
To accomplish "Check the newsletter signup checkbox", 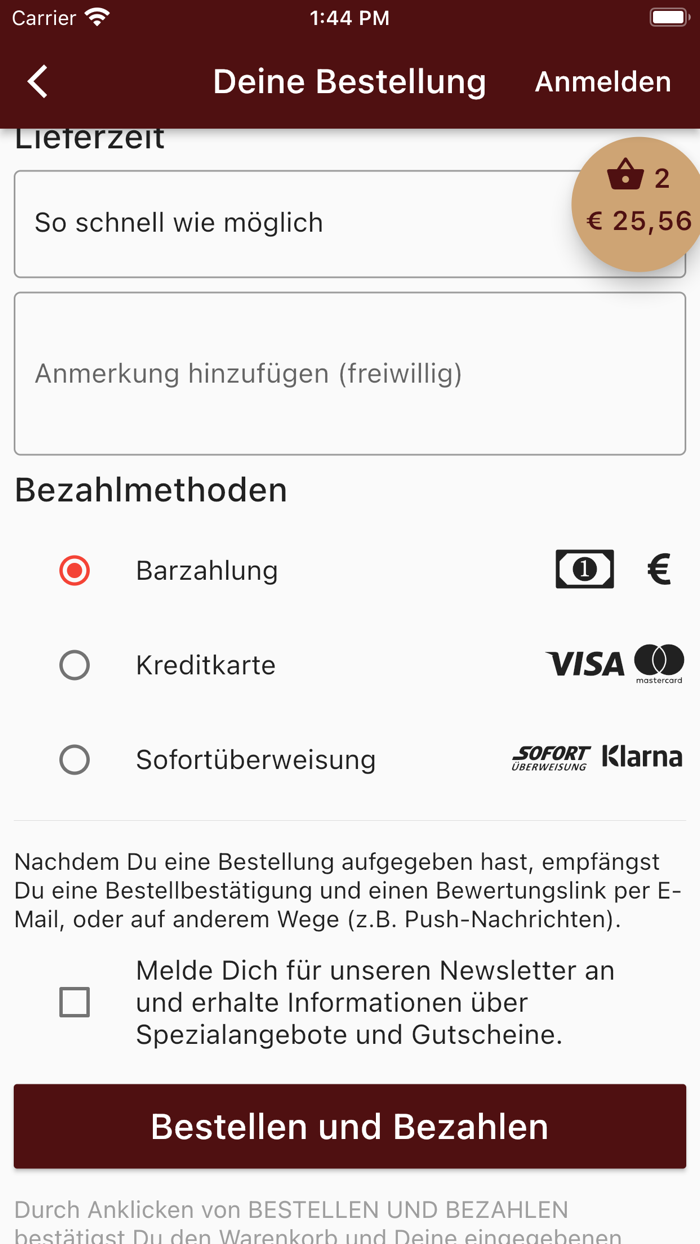I will coord(75,1002).
